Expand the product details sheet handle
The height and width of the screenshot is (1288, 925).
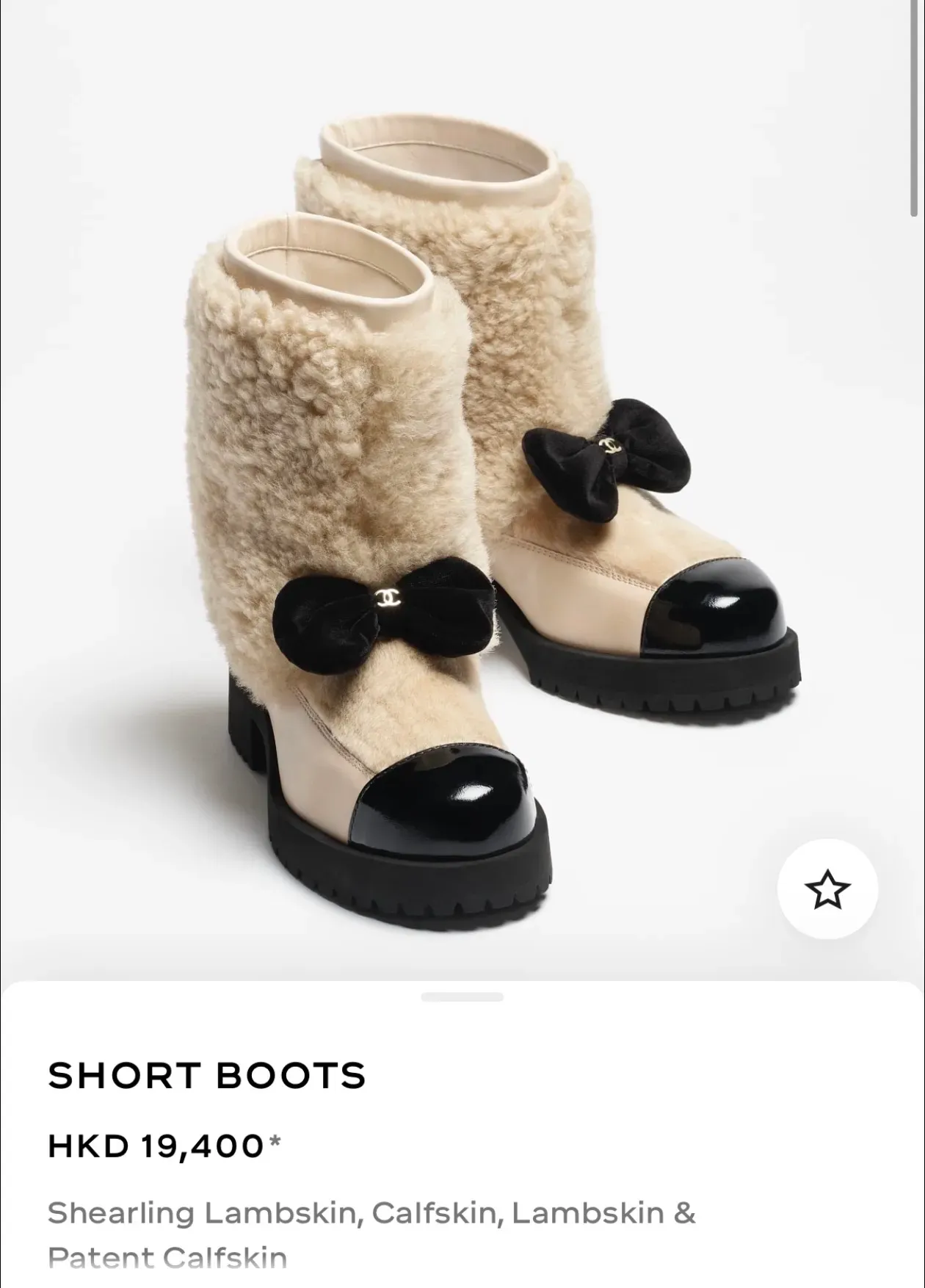462,997
